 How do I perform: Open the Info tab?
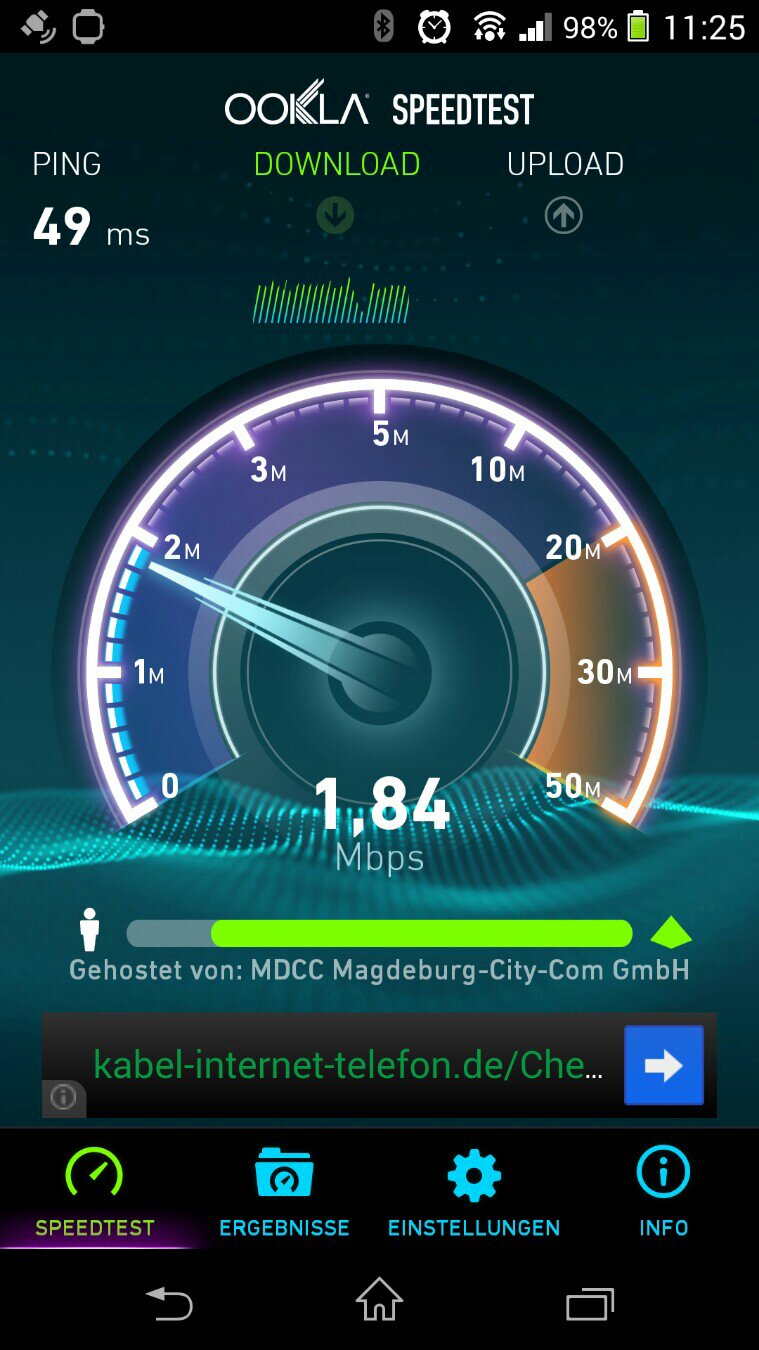tap(664, 1192)
